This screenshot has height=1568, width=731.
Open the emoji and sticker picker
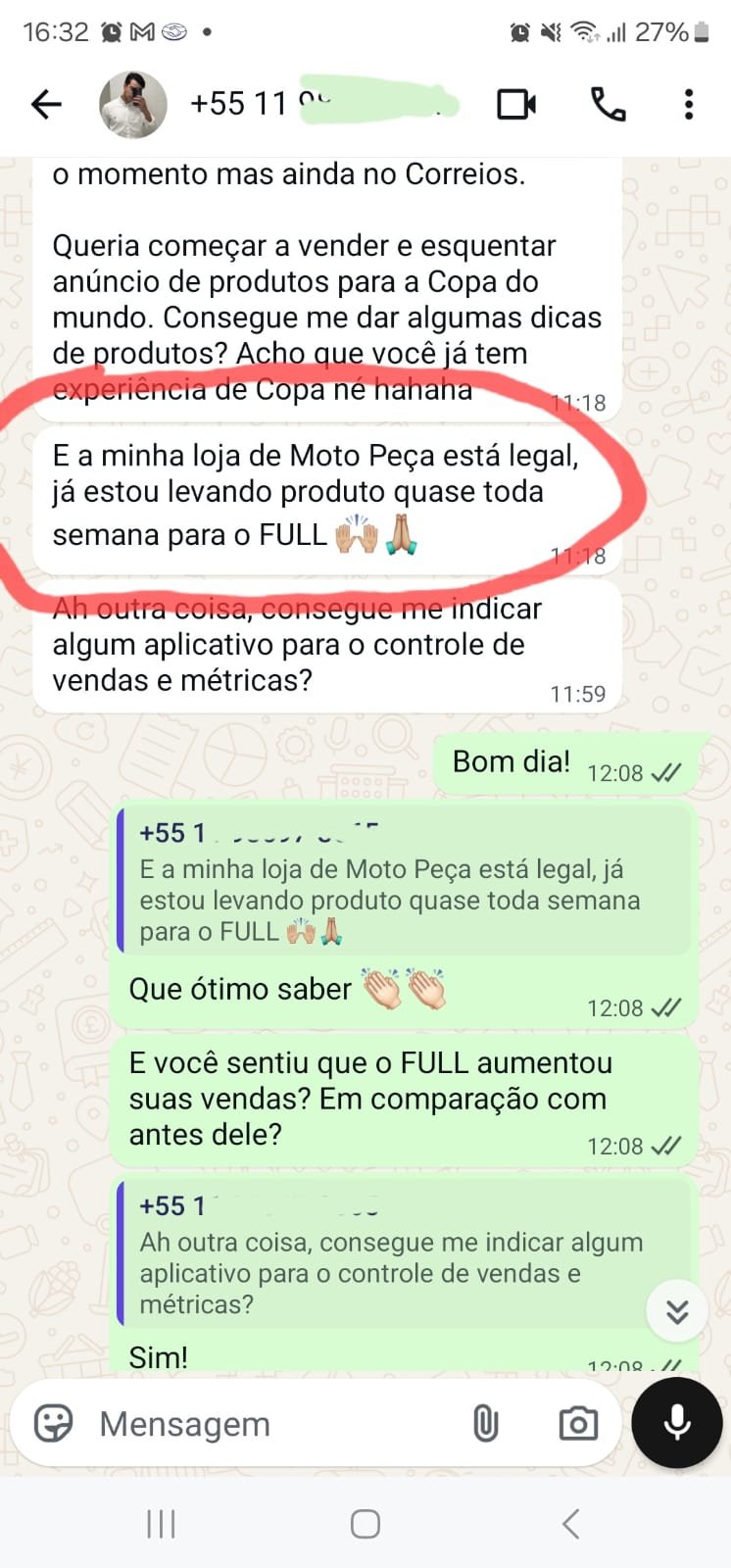pyautogui.click(x=54, y=1423)
